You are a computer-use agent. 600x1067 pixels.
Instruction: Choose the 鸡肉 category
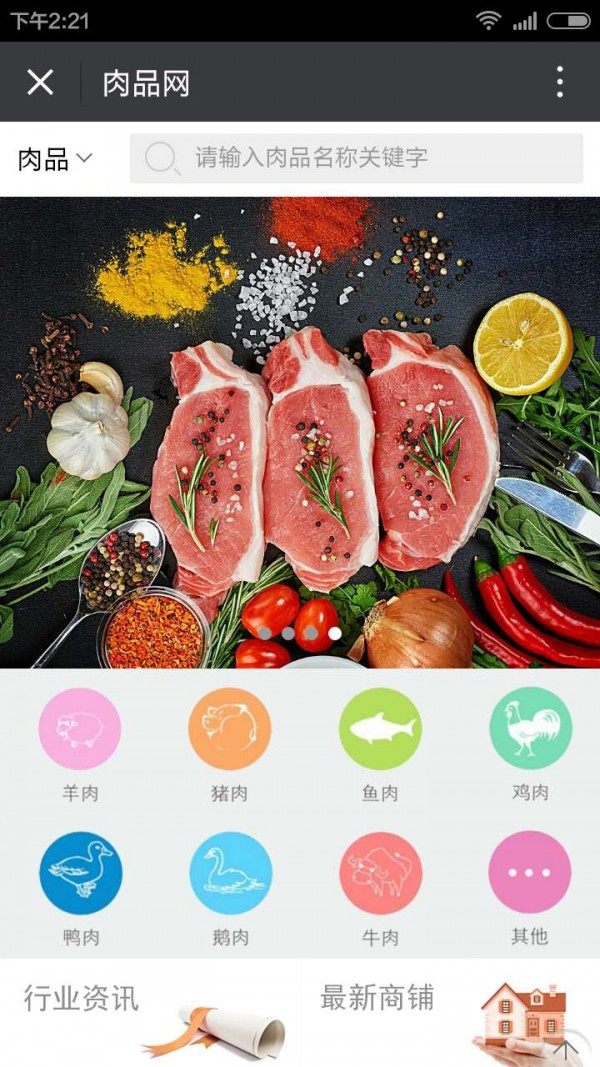(530, 730)
